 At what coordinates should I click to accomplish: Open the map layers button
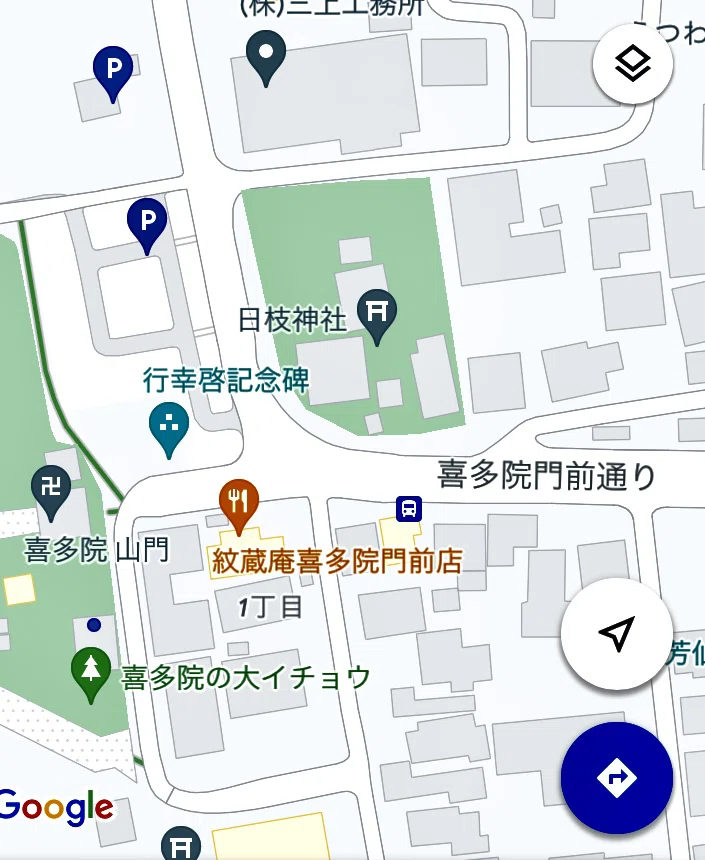(633, 64)
